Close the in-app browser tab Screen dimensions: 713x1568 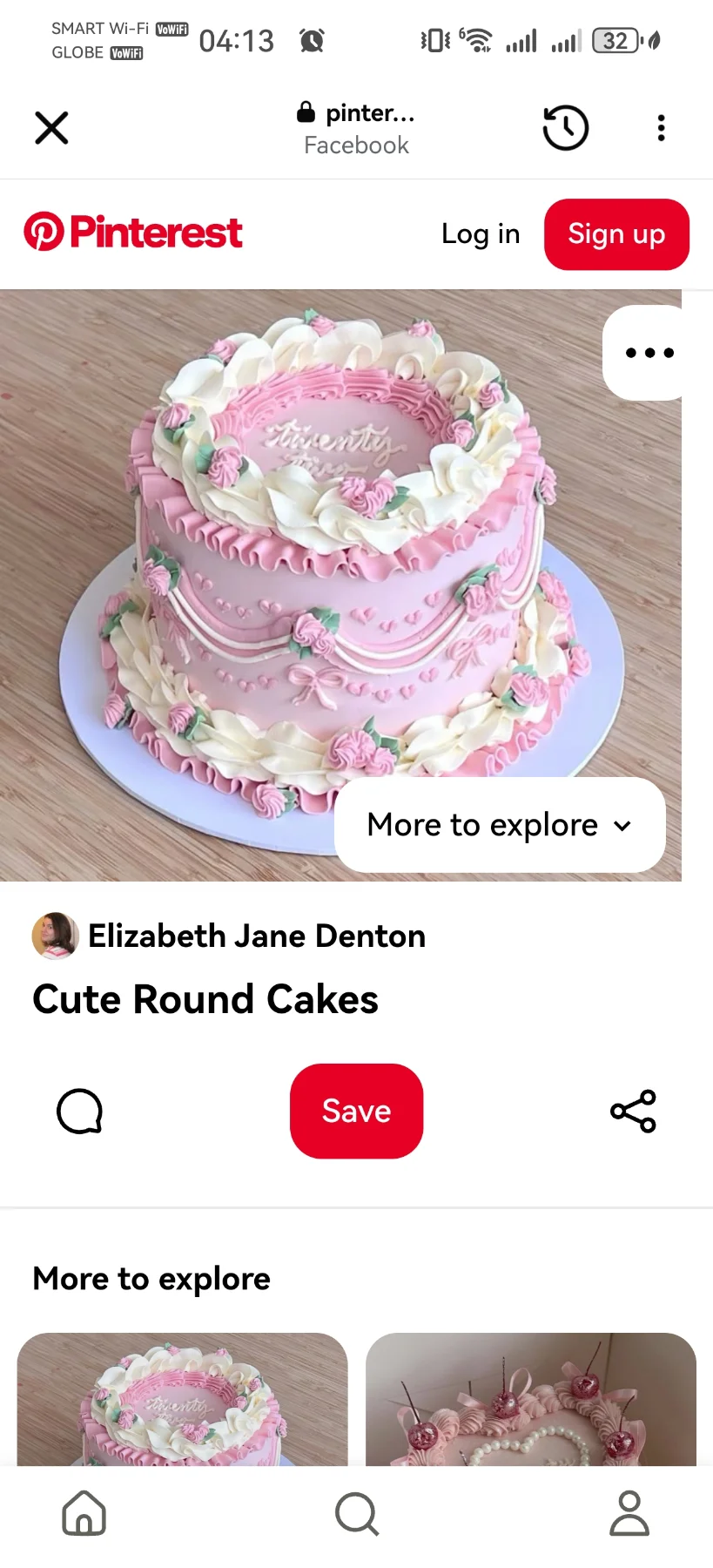[x=51, y=128]
